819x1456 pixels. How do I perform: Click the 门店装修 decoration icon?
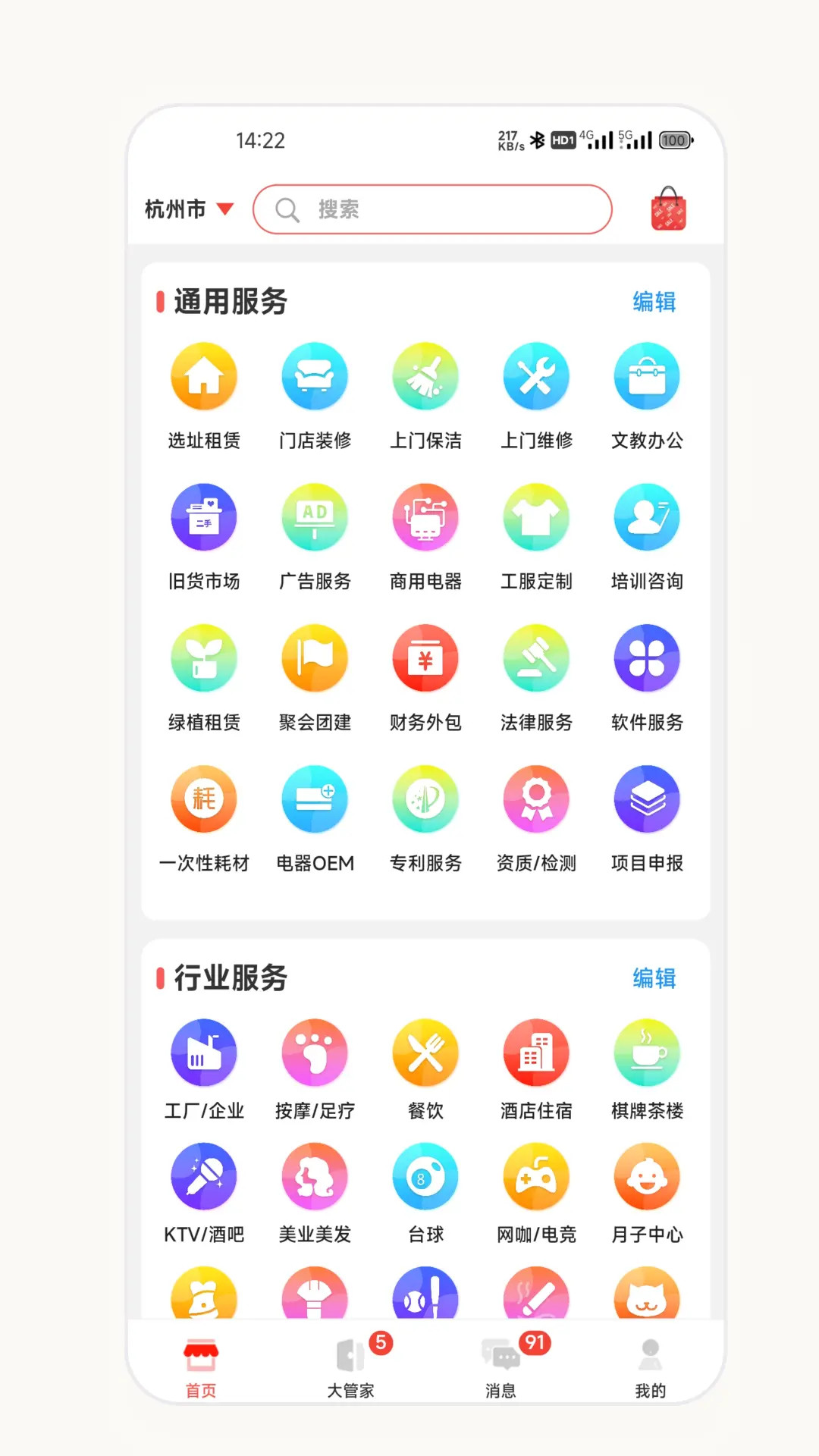click(314, 376)
